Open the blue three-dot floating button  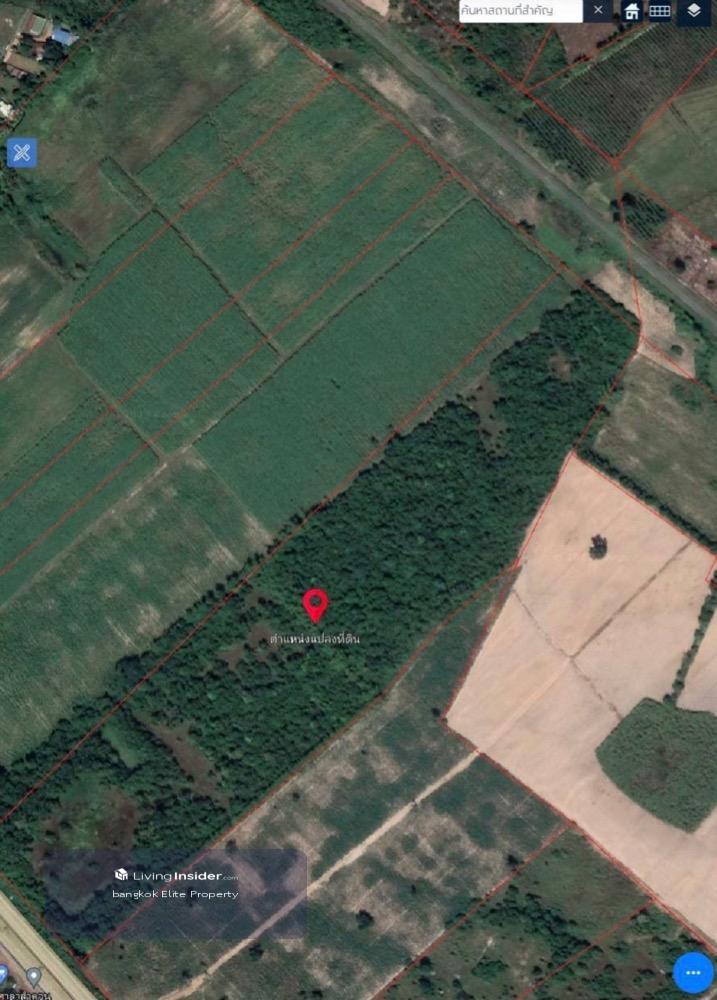tap(693, 972)
